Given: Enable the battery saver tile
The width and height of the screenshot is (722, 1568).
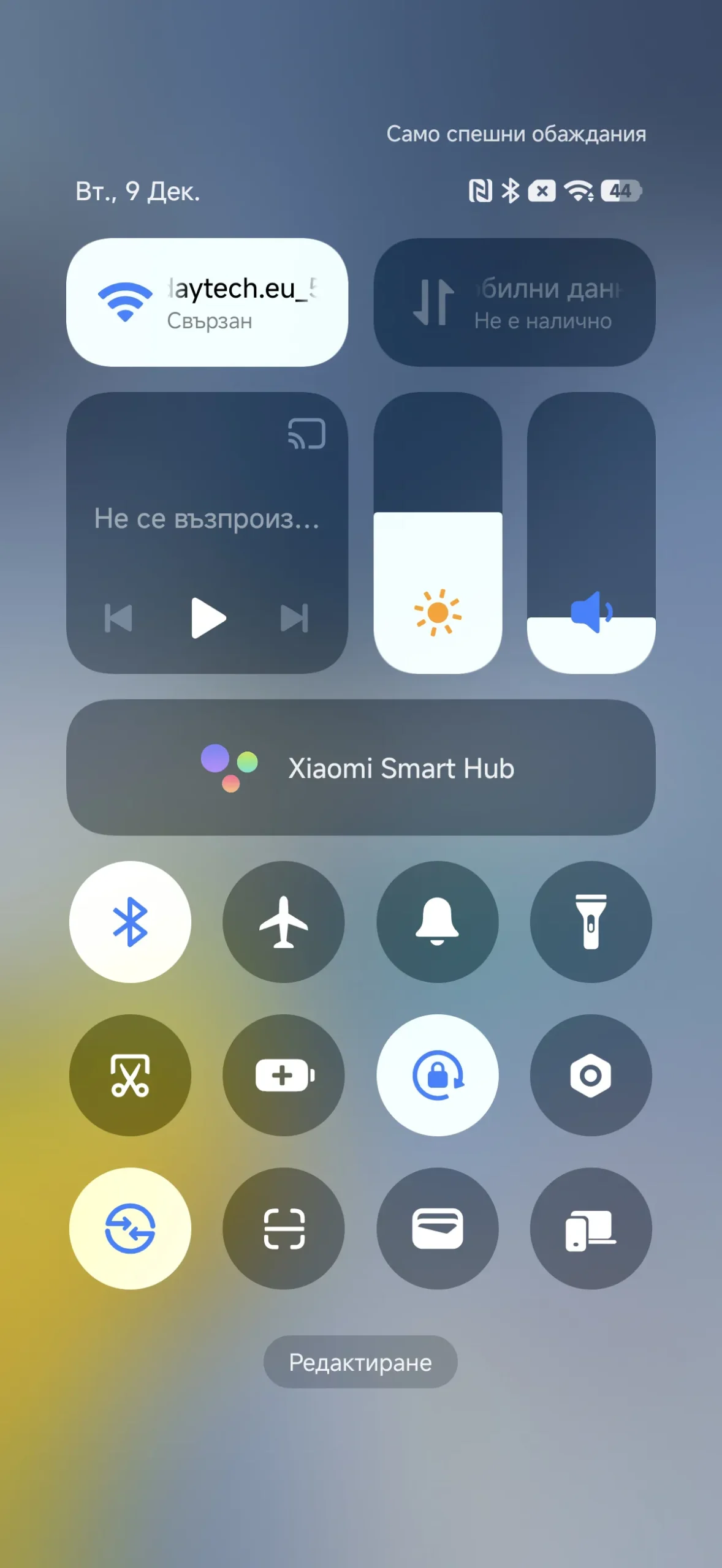Looking at the screenshot, I should tap(283, 1075).
